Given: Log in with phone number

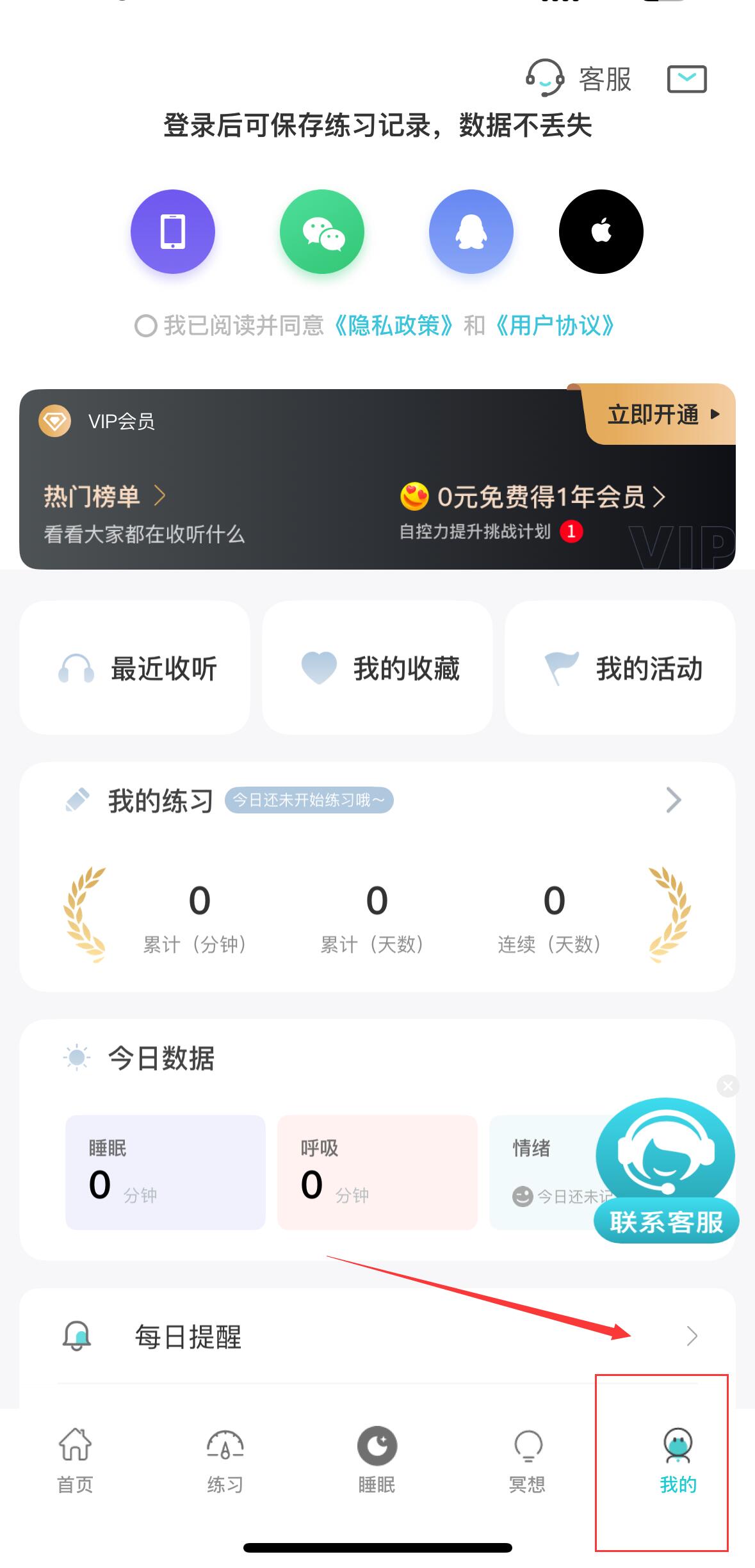Looking at the screenshot, I should click(x=173, y=232).
